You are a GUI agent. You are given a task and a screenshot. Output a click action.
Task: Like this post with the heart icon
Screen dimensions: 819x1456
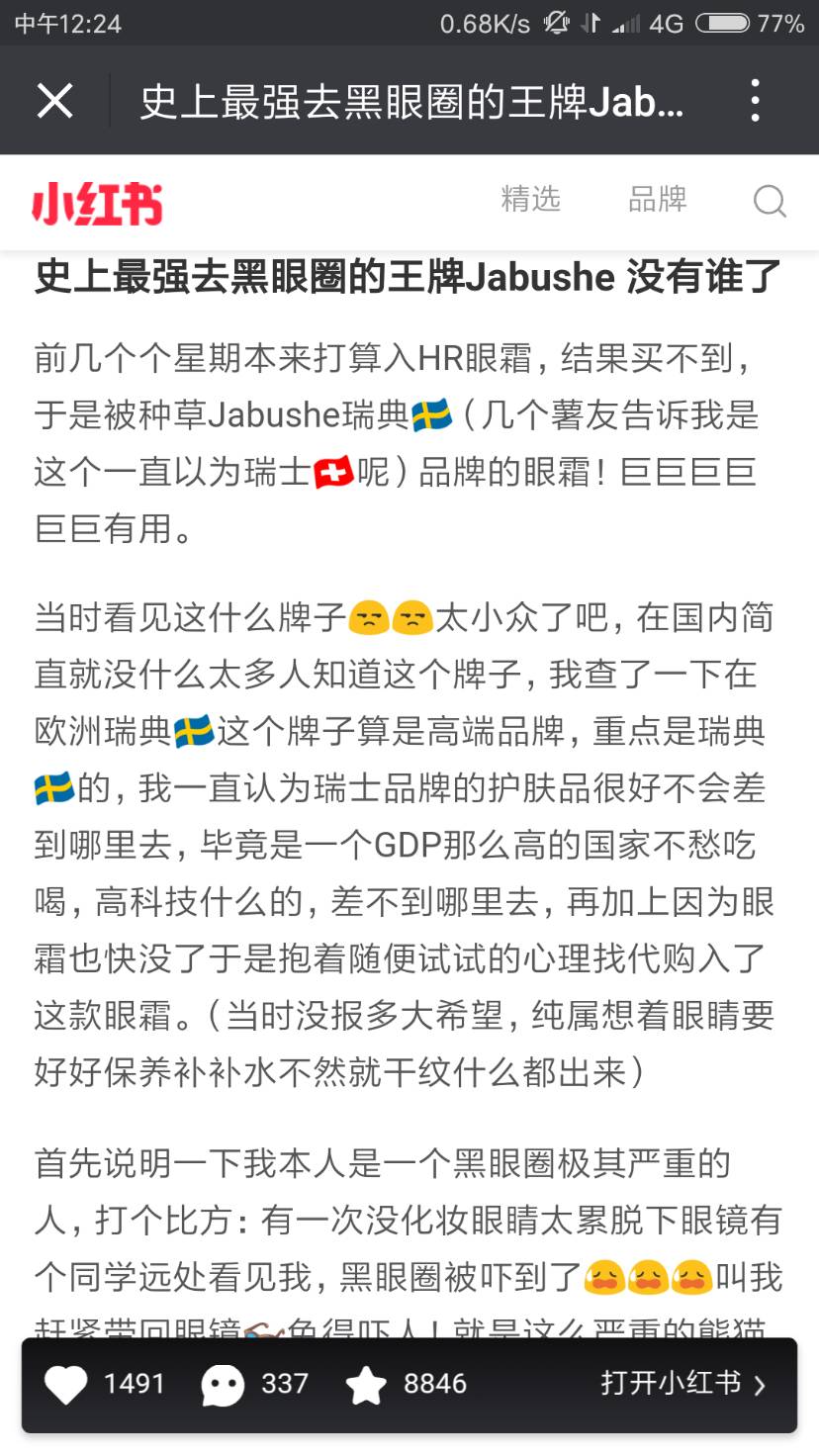pos(66,1384)
